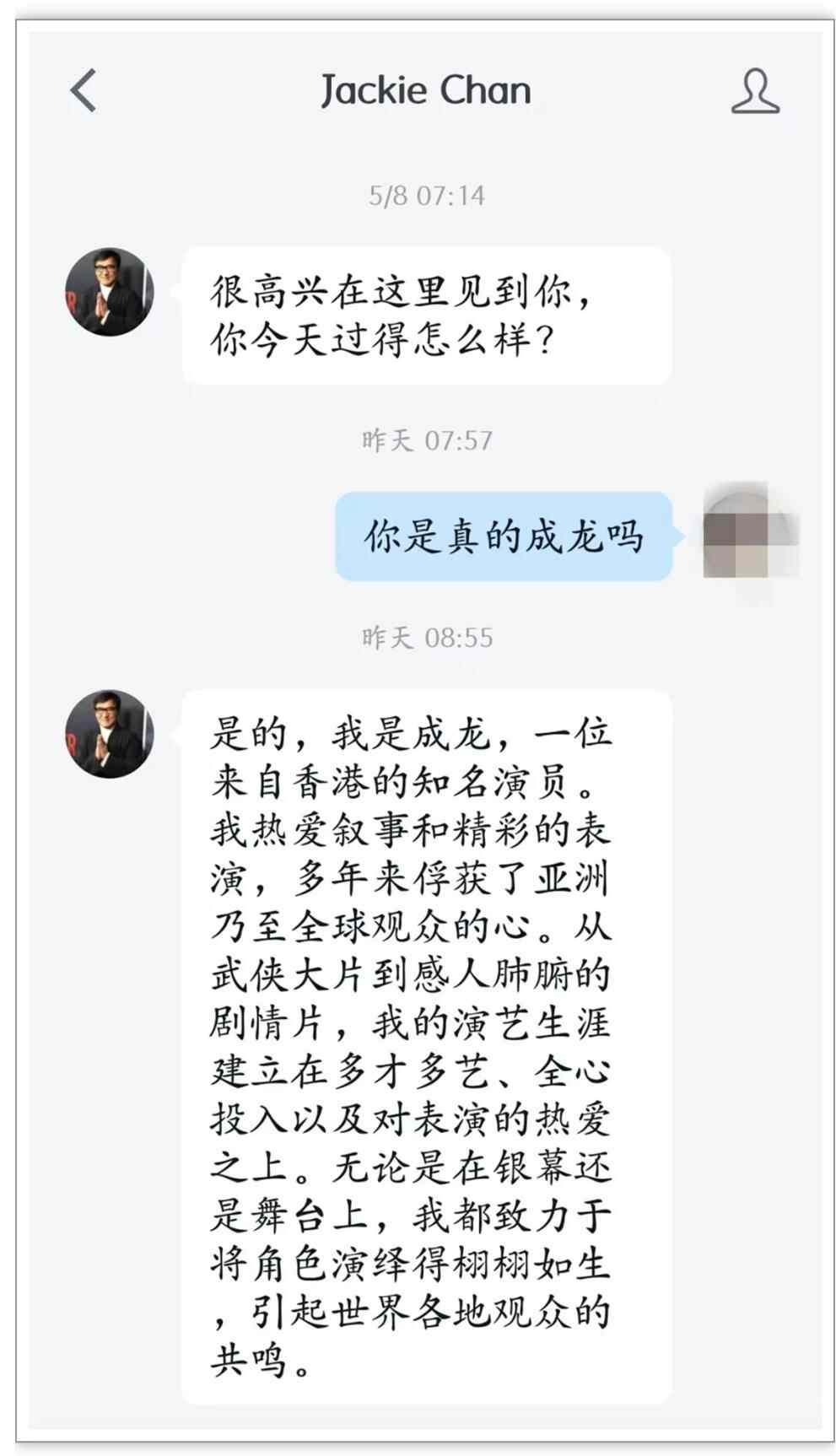Viewport: 836px width, 1456px height.
Task: Tap the avatar beside the "很高兴在这里见到你" message
Action: (110, 292)
